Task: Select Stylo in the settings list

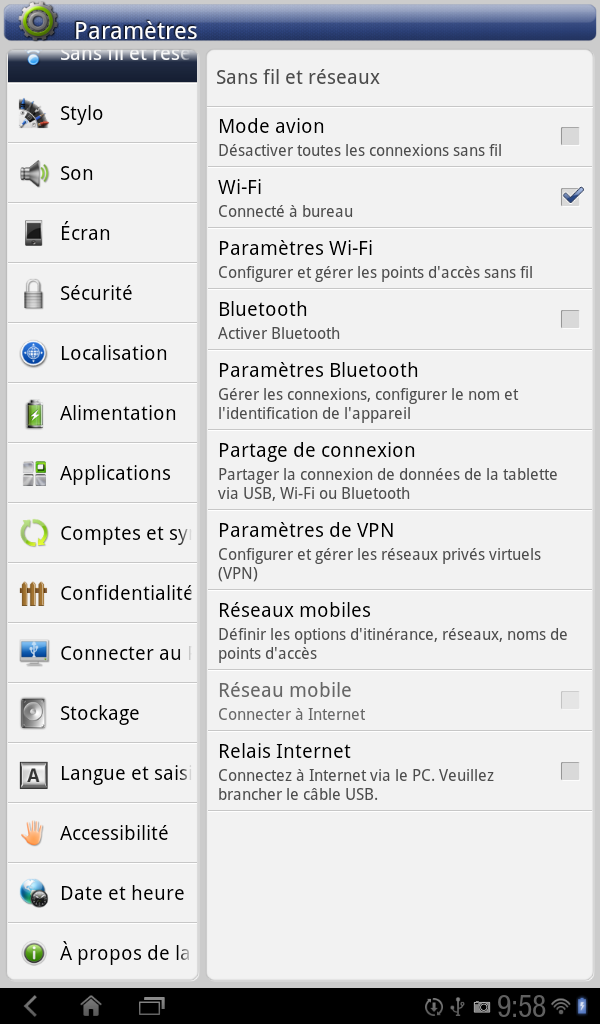Action: coord(103,113)
